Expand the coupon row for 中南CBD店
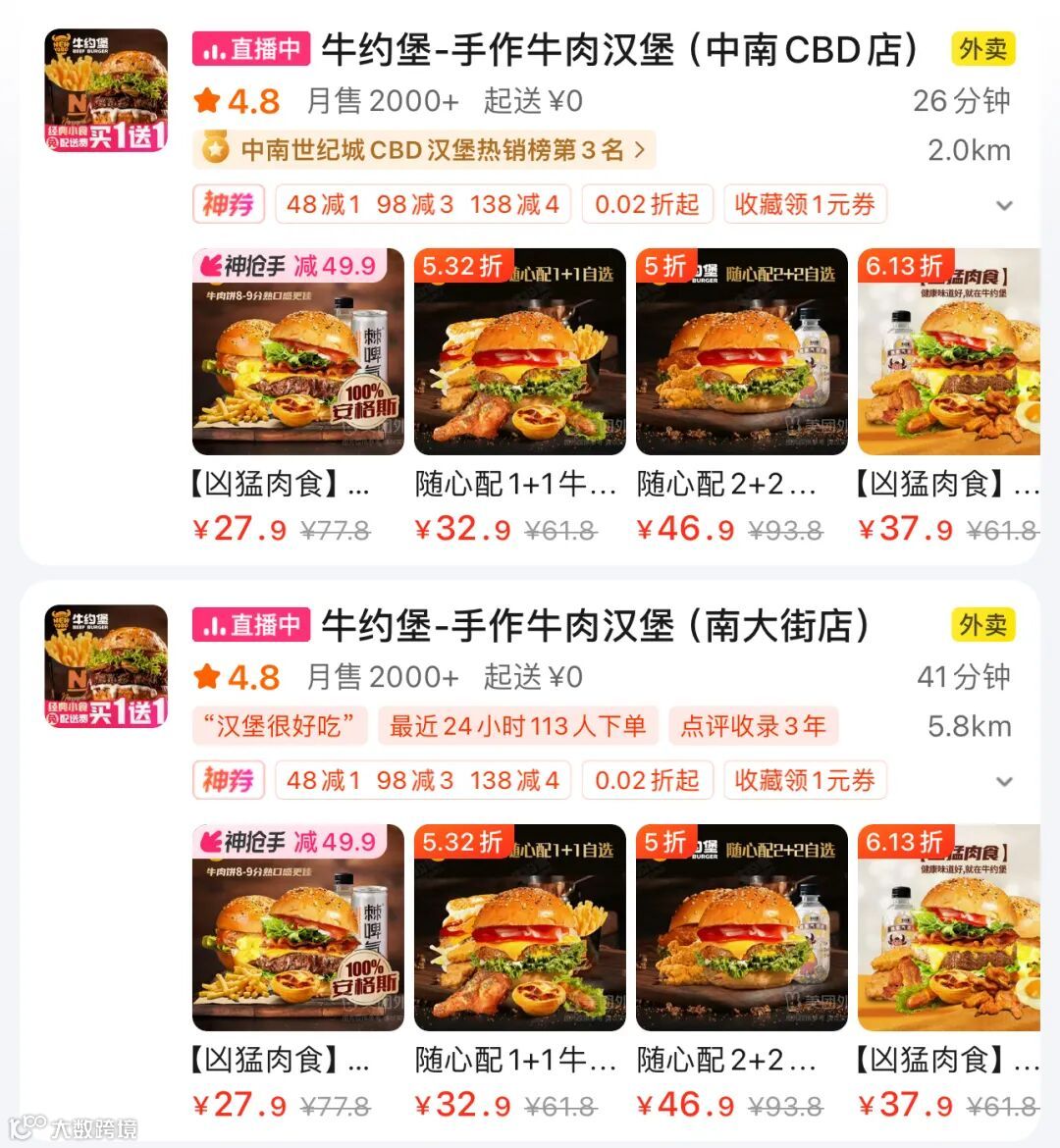The image size is (1060, 1148). pos(1003,205)
